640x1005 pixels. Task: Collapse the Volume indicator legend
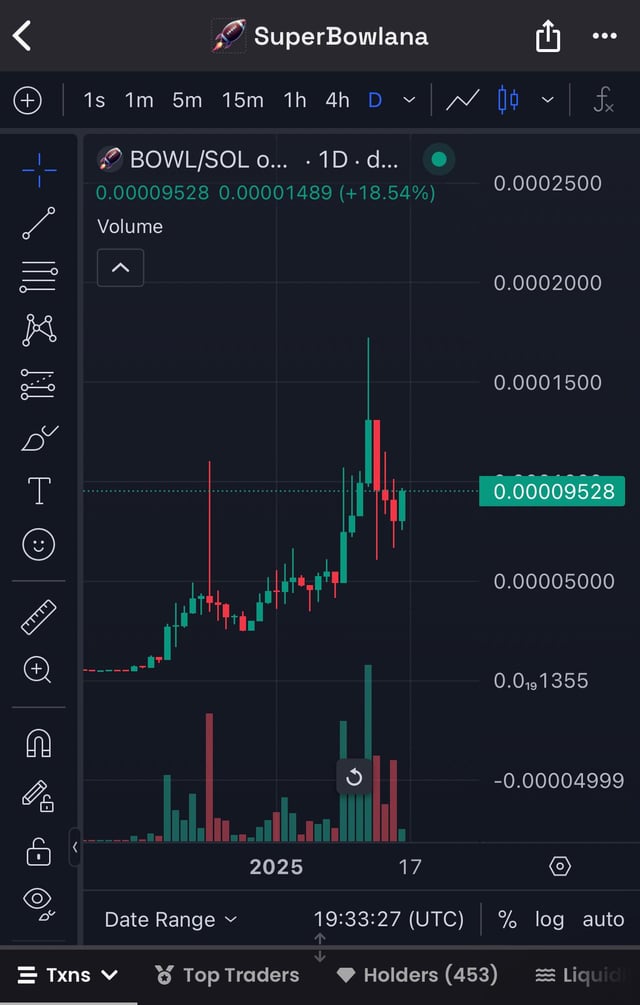(120, 268)
